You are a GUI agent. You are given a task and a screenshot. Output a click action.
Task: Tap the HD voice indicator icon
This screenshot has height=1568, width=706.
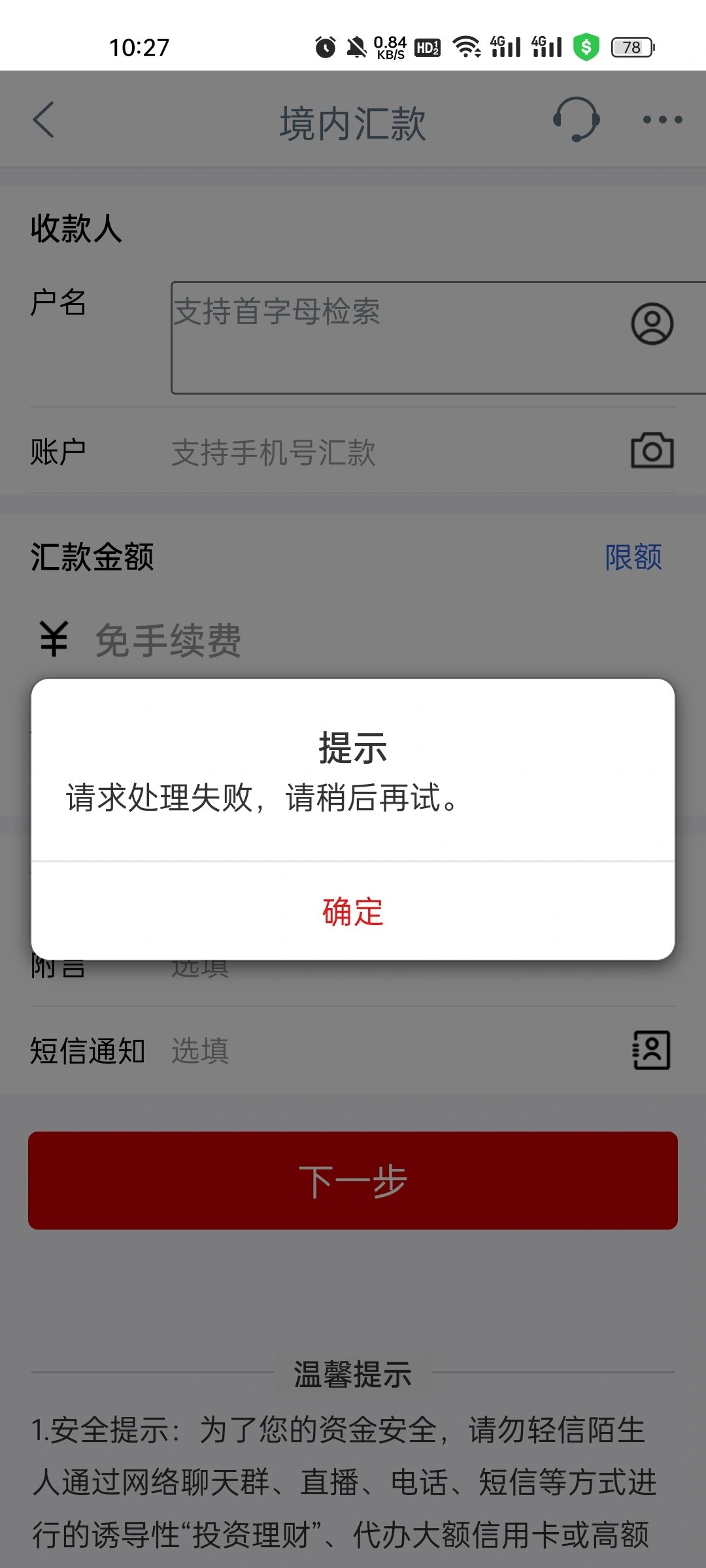427,46
